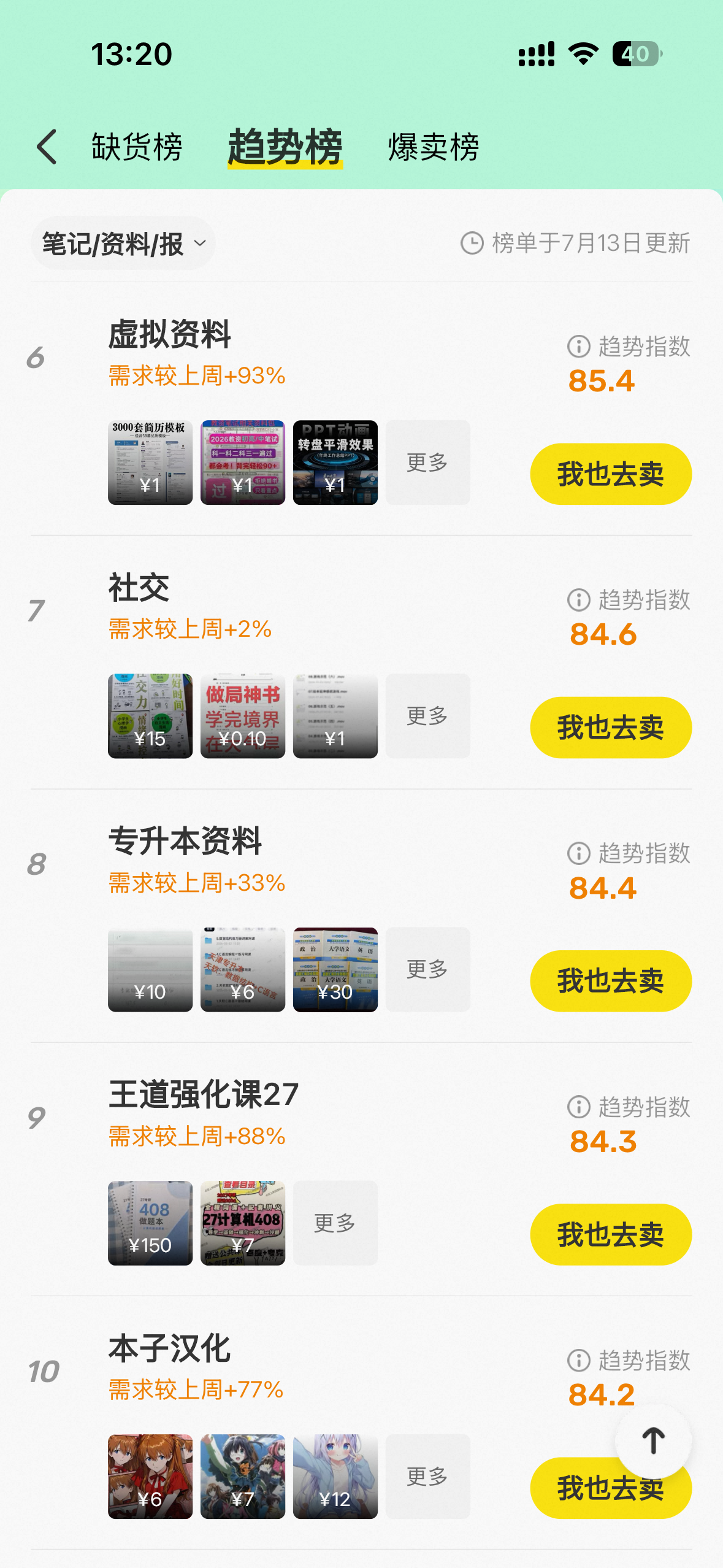Open 更多 items under 专升本资料
This screenshot has width=723, height=1568.
(428, 969)
